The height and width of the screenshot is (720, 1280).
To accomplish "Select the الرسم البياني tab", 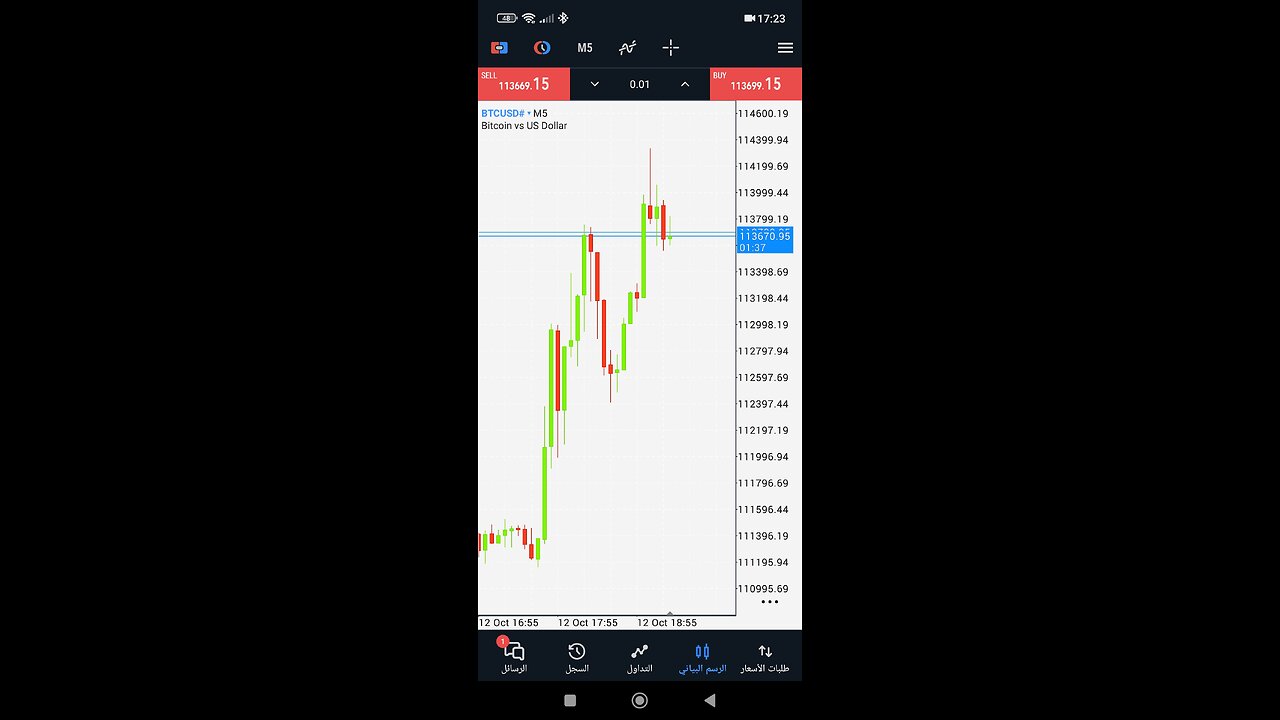I will click(702, 657).
